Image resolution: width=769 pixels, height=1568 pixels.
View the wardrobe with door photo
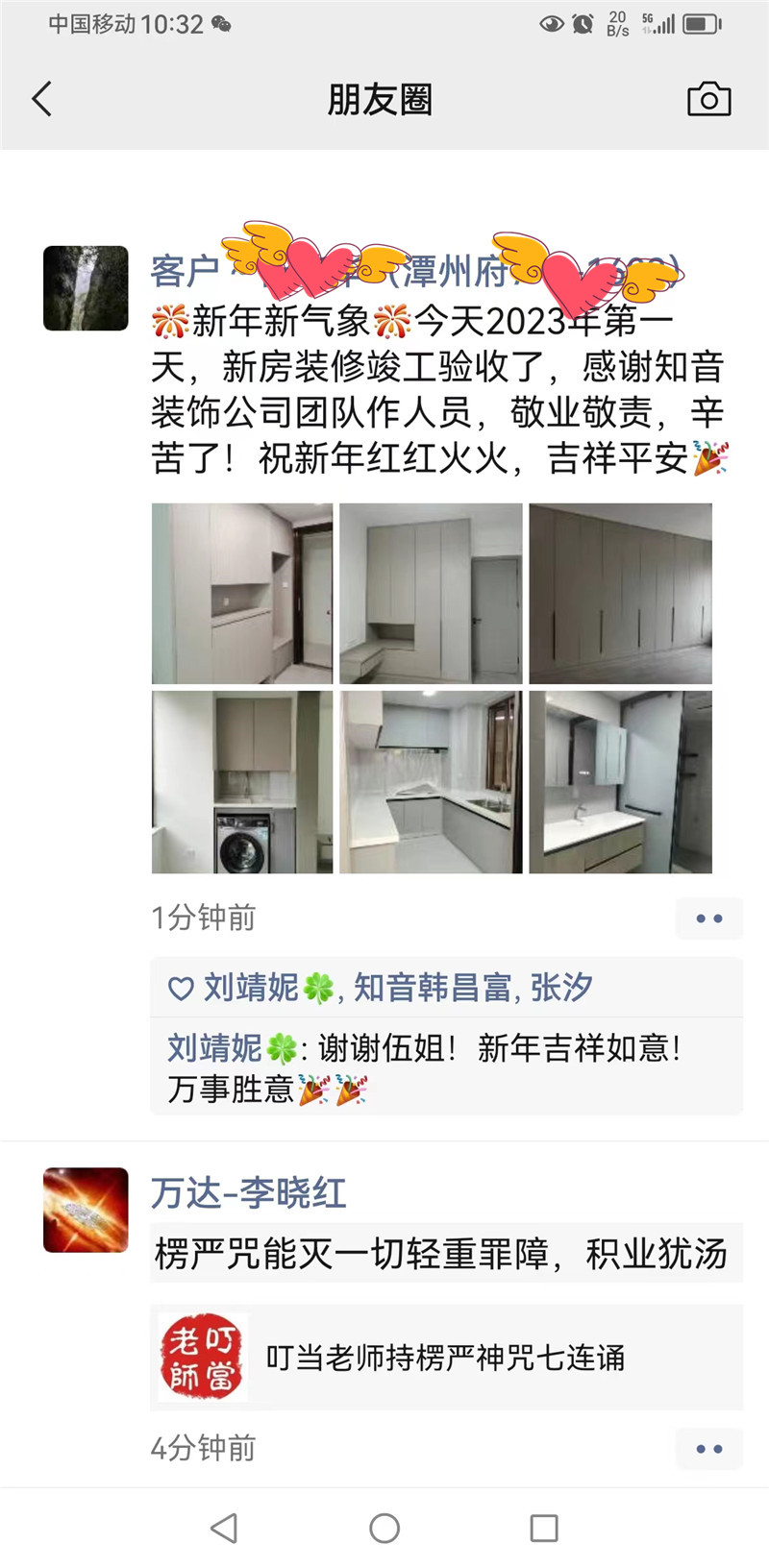[431, 593]
